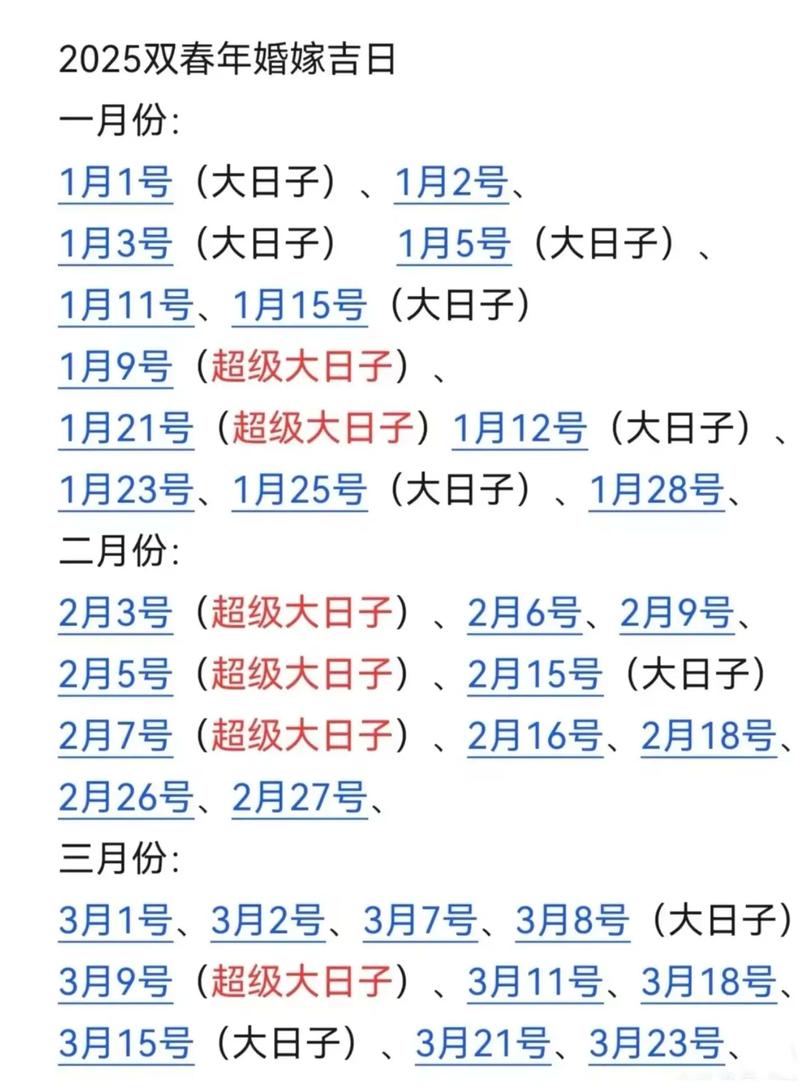Open the 1月1号 date link
Screen dimensions: 800x1092
click(115, 183)
